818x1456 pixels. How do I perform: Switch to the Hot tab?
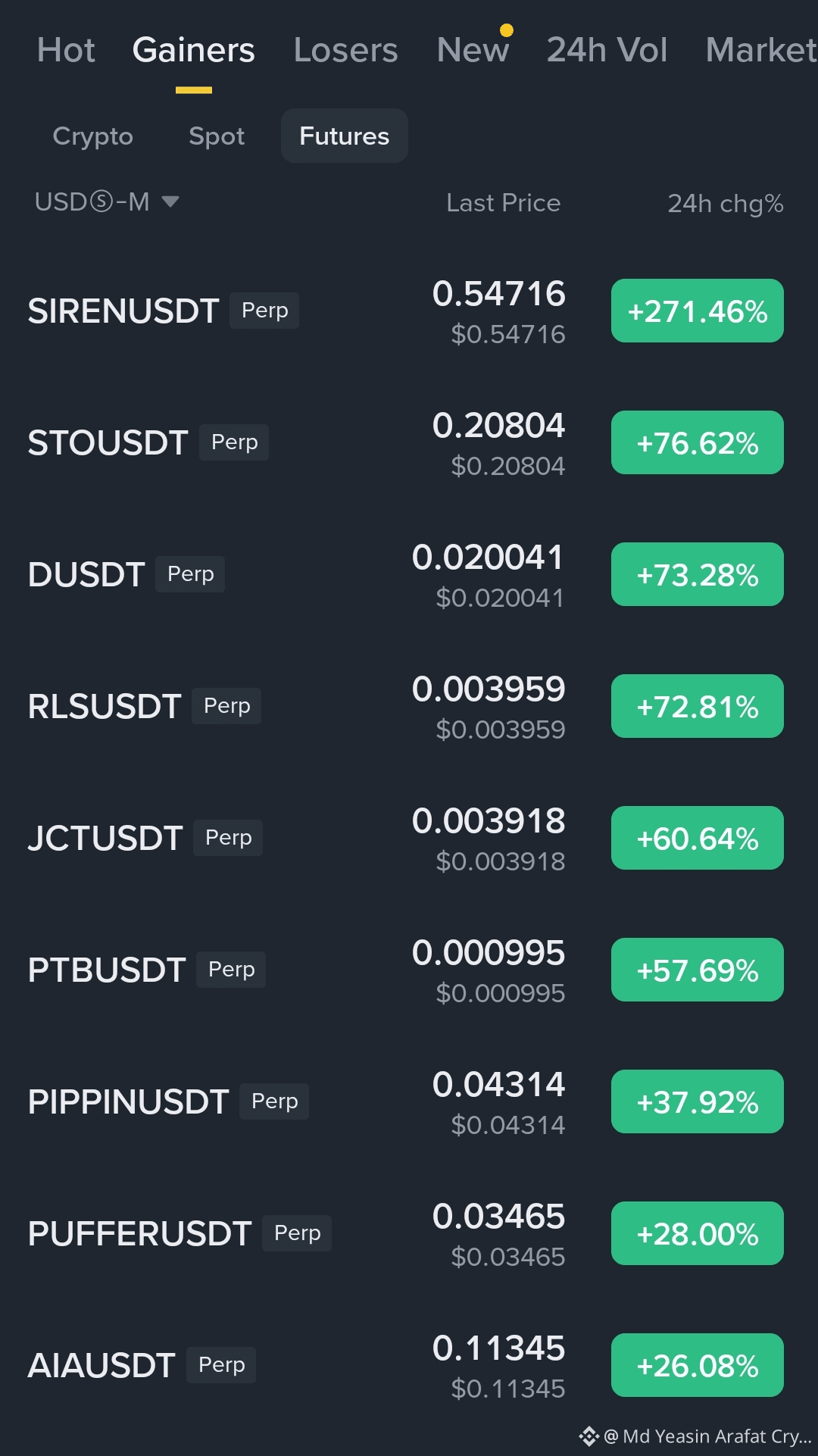[x=66, y=50]
